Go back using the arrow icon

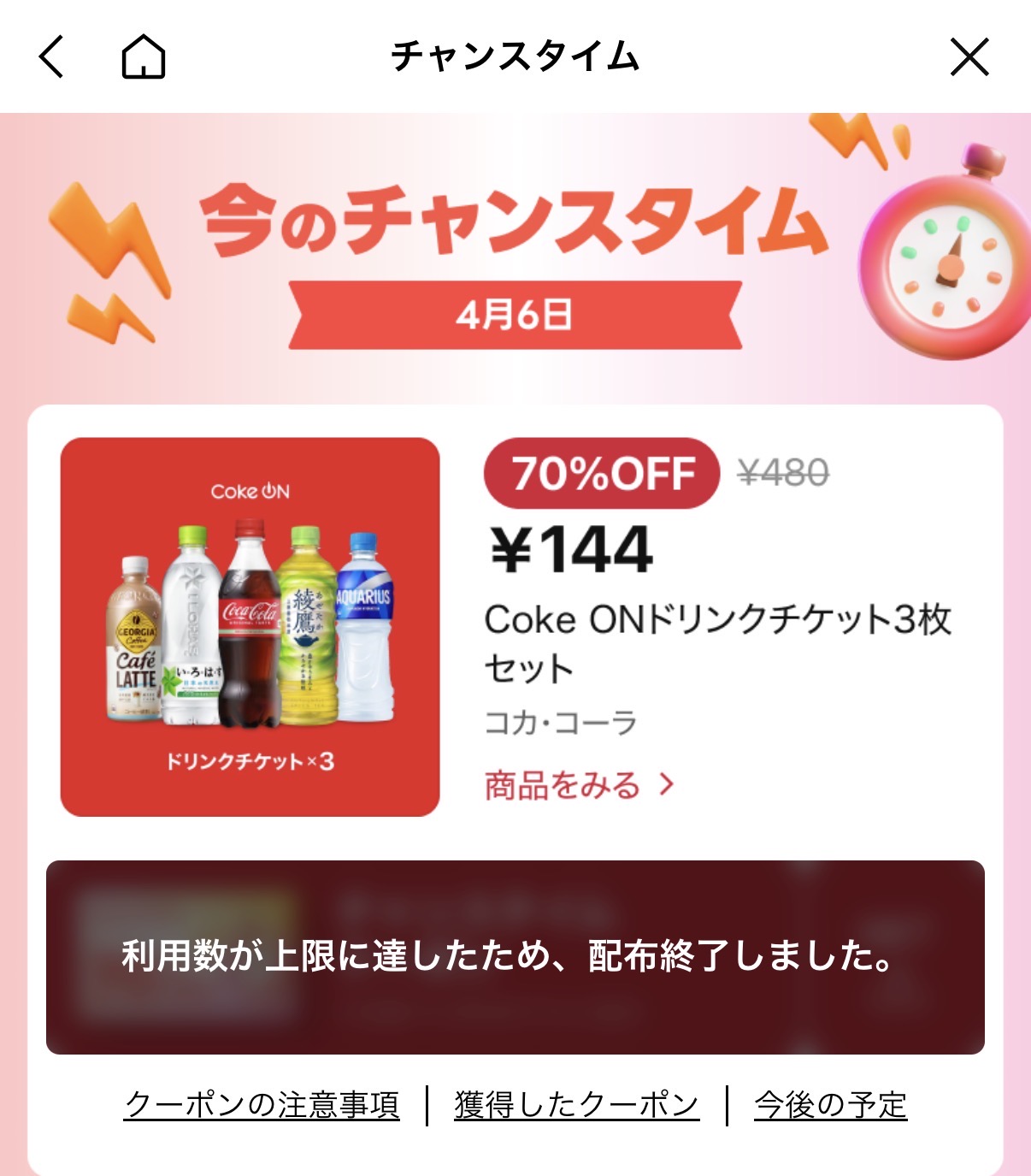pyautogui.click(x=52, y=57)
